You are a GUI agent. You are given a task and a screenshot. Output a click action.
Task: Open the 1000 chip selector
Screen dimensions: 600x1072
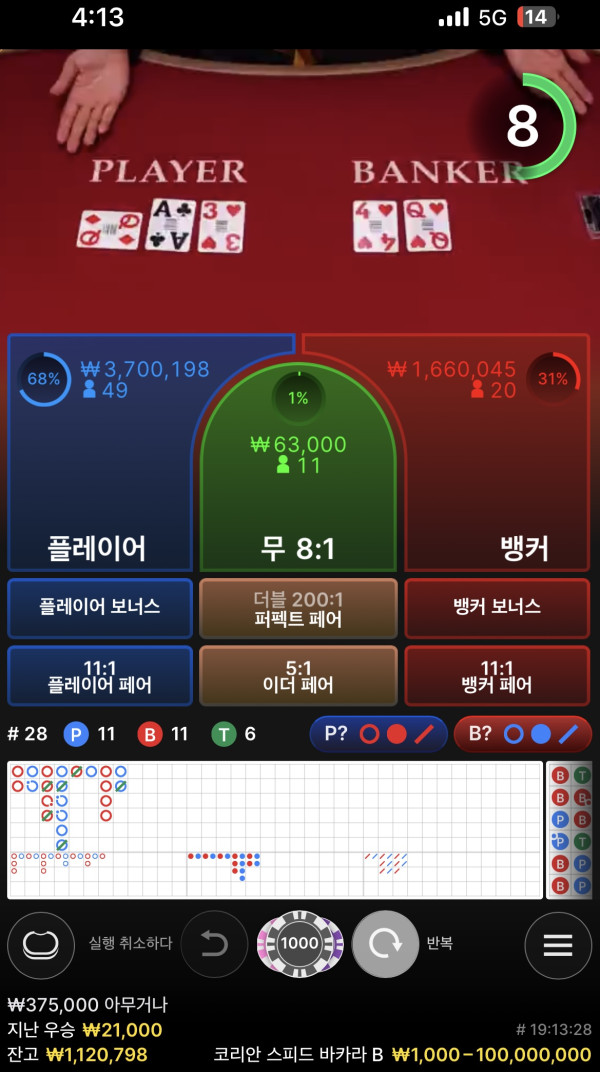(299, 944)
